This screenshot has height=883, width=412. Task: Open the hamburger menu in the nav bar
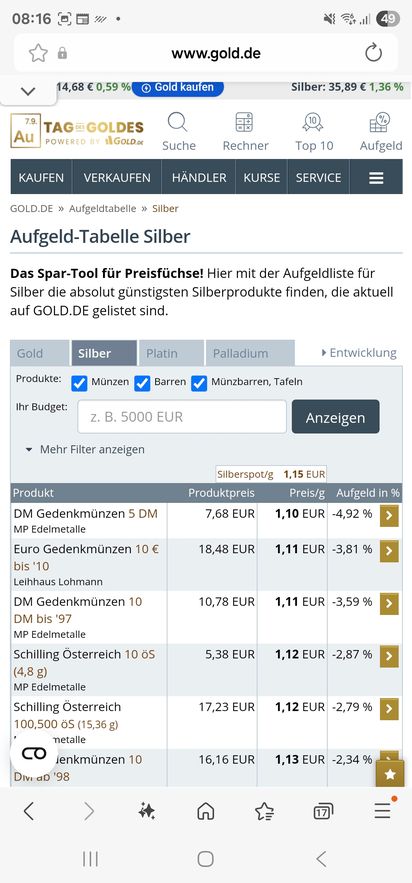click(376, 178)
